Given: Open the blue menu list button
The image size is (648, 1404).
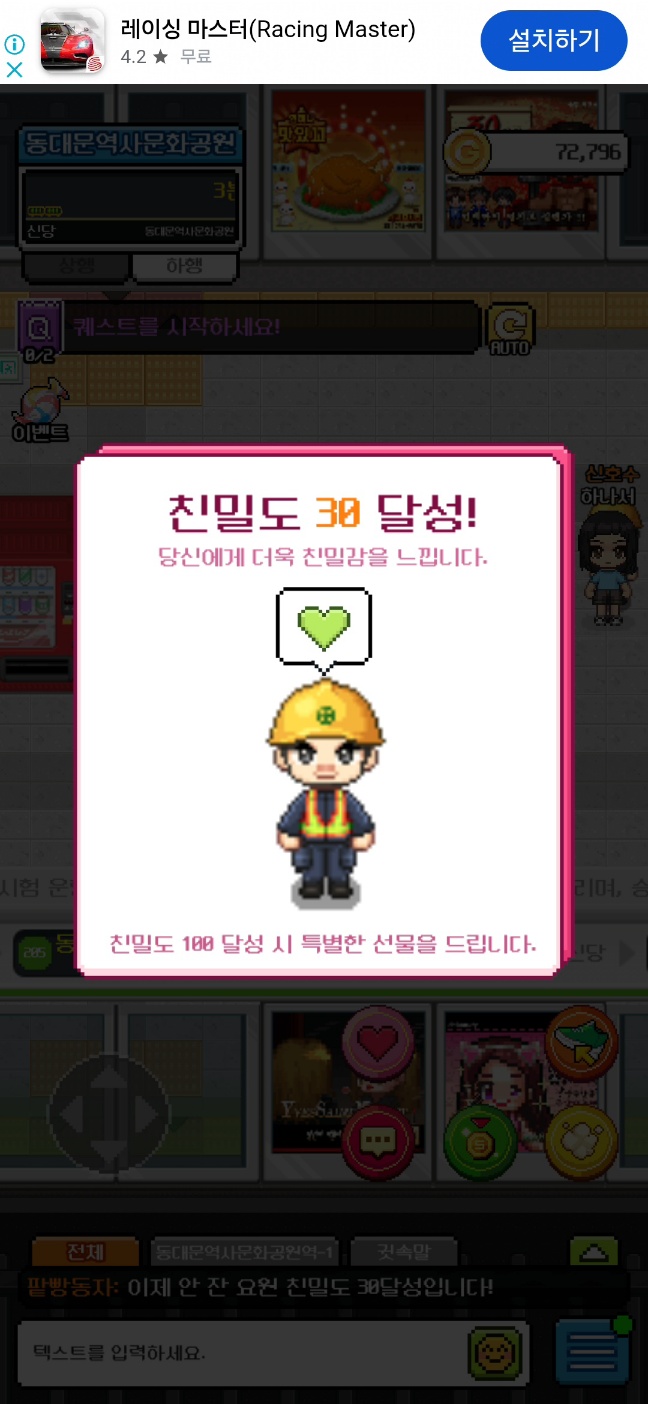Looking at the screenshot, I should point(592,1353).
